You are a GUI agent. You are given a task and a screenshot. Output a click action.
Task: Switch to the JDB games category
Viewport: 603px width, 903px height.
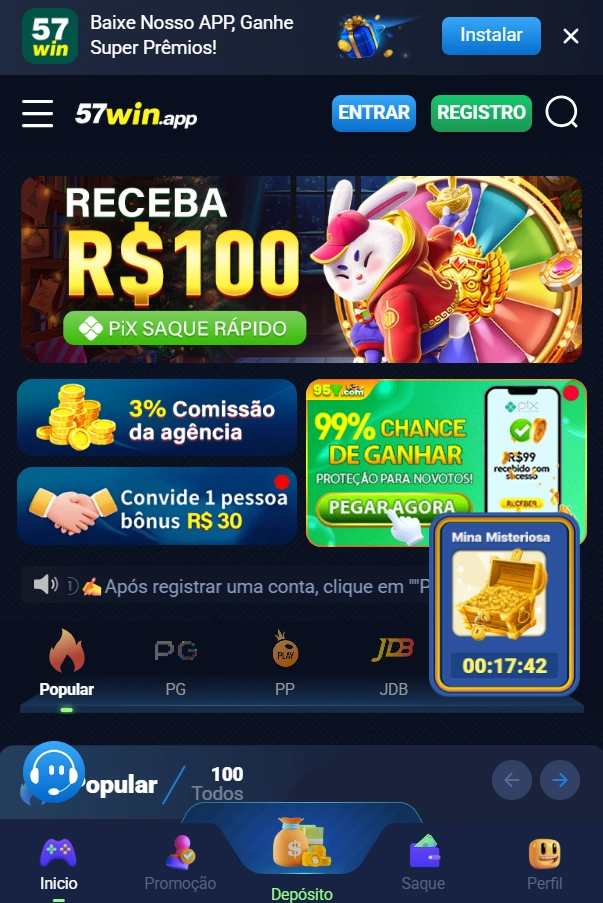[x=393, y=662]
